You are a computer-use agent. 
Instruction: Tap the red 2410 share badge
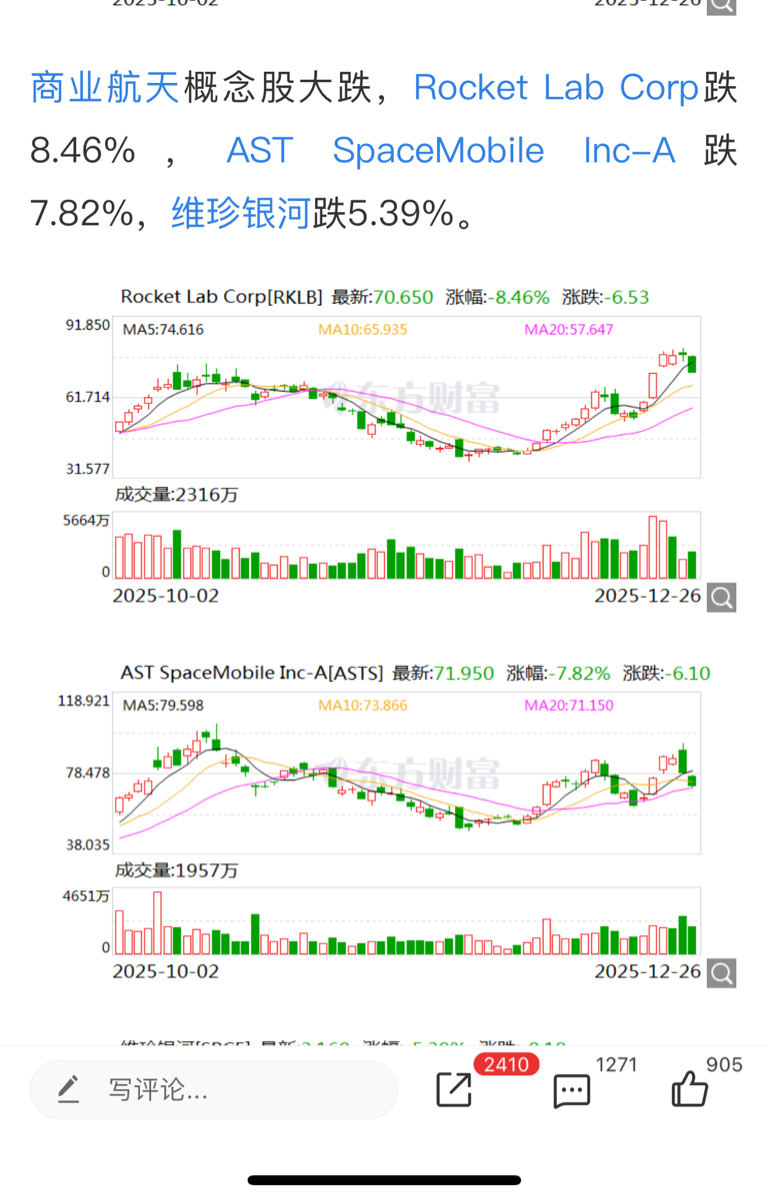(506, 1065)
